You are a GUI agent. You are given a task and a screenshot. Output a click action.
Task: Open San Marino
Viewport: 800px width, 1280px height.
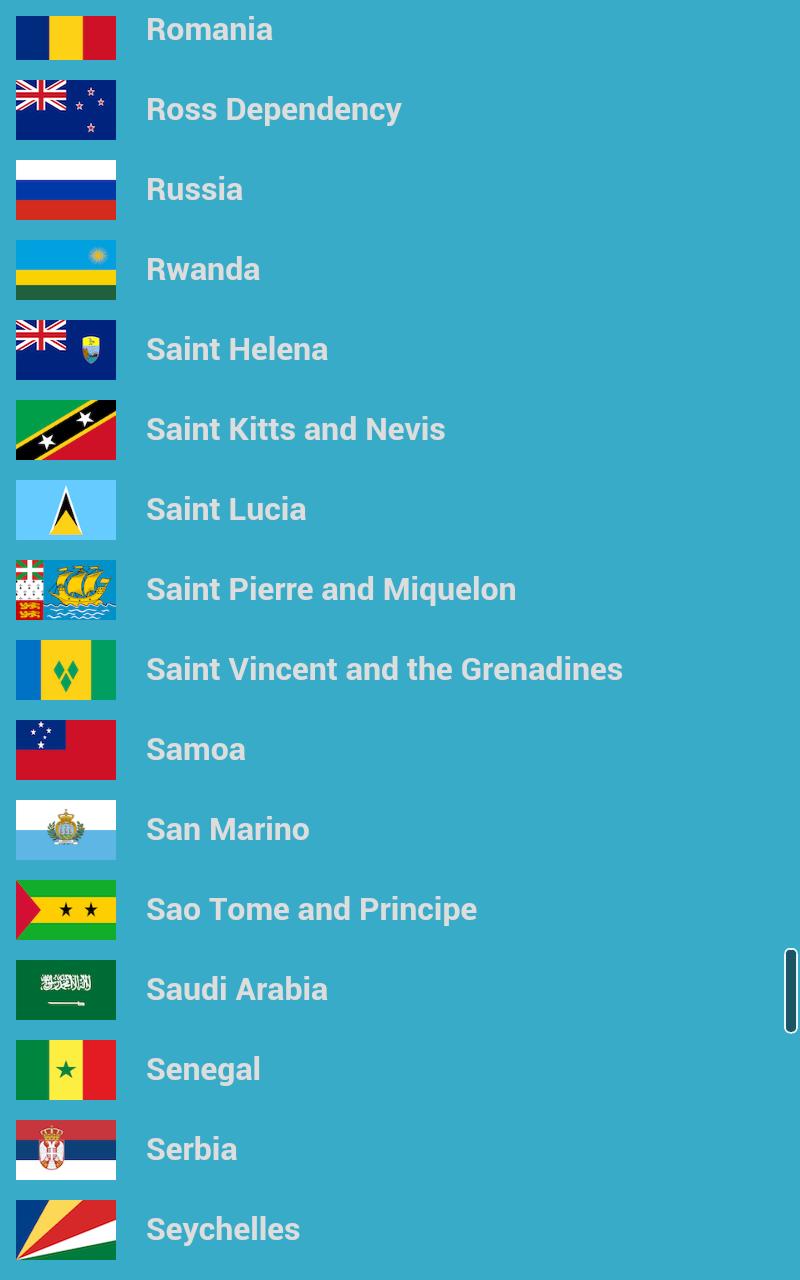(227, 830)
